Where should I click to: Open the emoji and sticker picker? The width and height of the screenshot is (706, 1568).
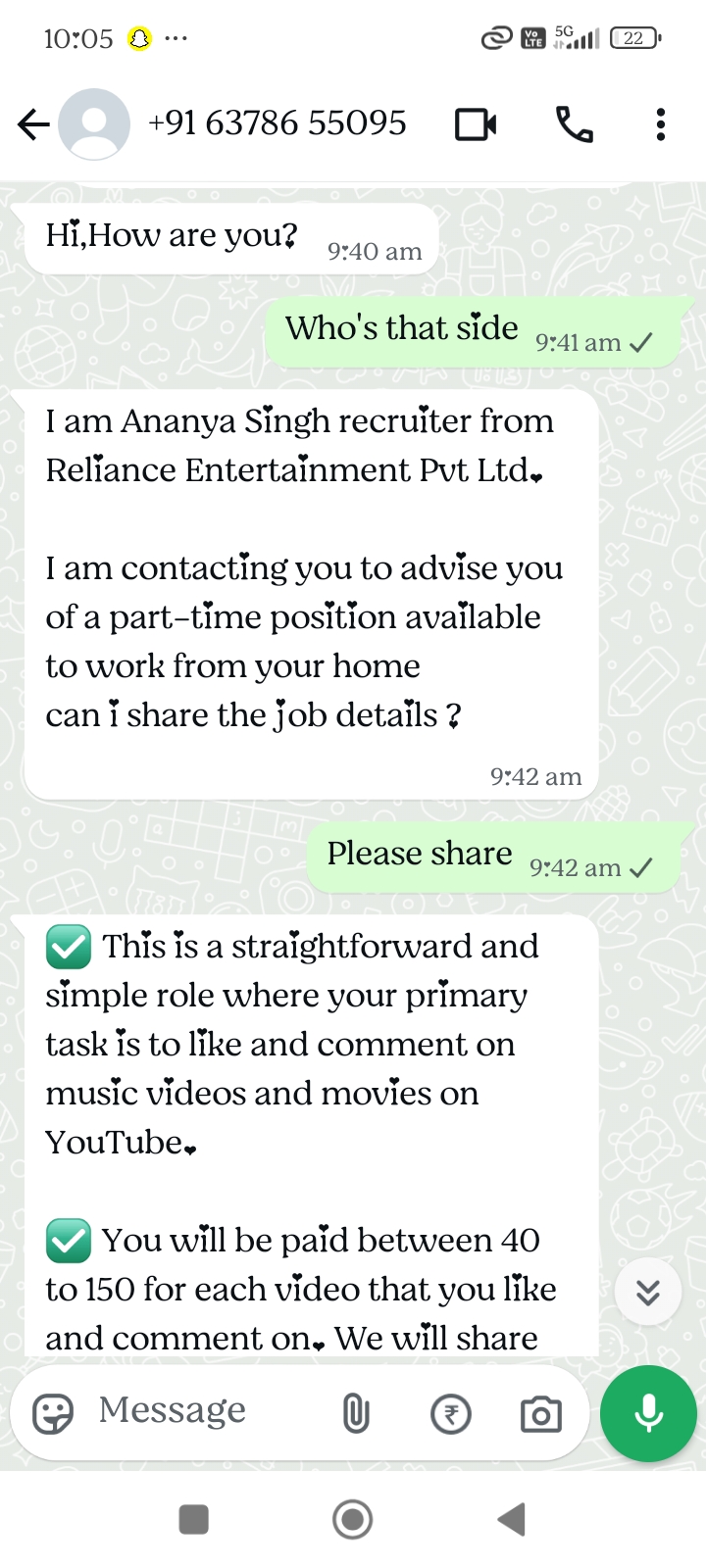(53, 1414)
